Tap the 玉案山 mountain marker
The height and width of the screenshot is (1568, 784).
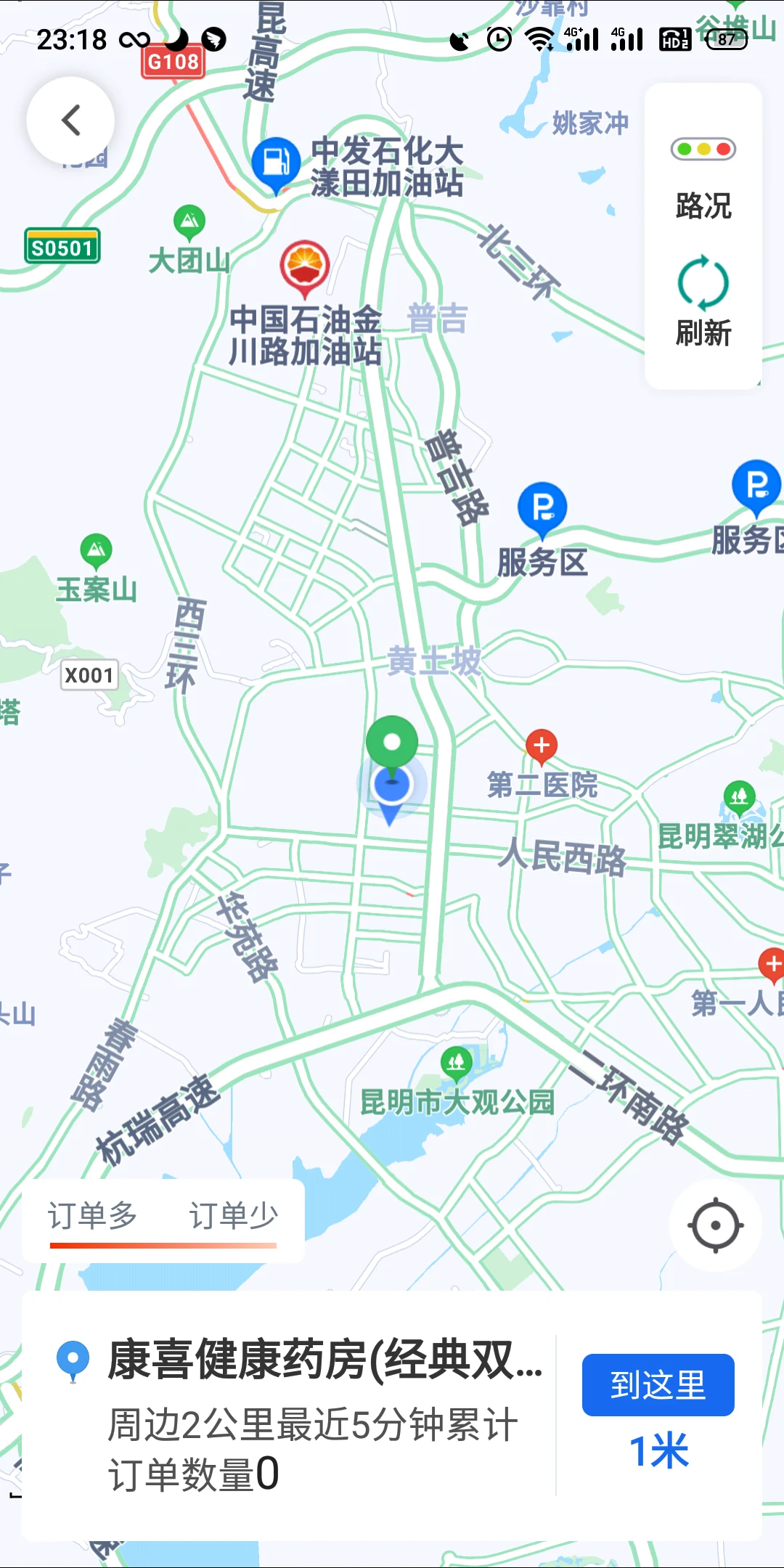95,550
